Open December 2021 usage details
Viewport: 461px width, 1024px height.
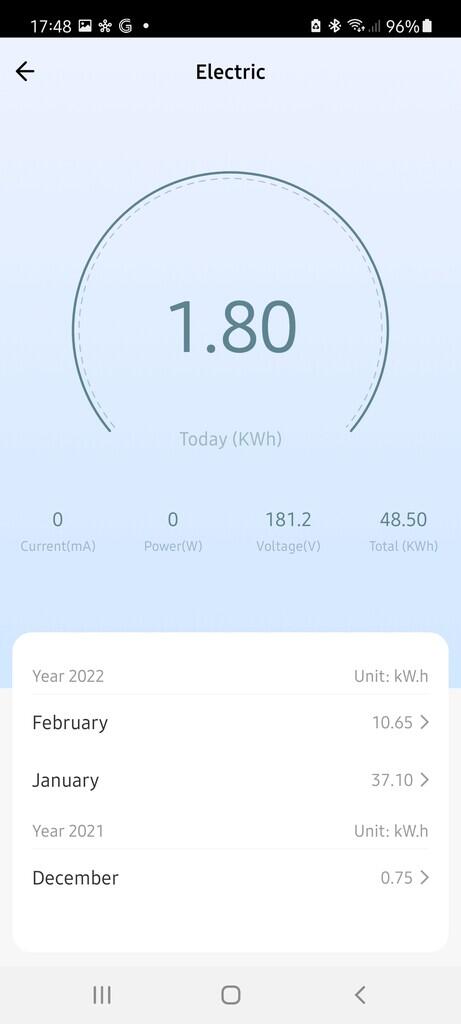pyautogui.click(x=230, y=878)
